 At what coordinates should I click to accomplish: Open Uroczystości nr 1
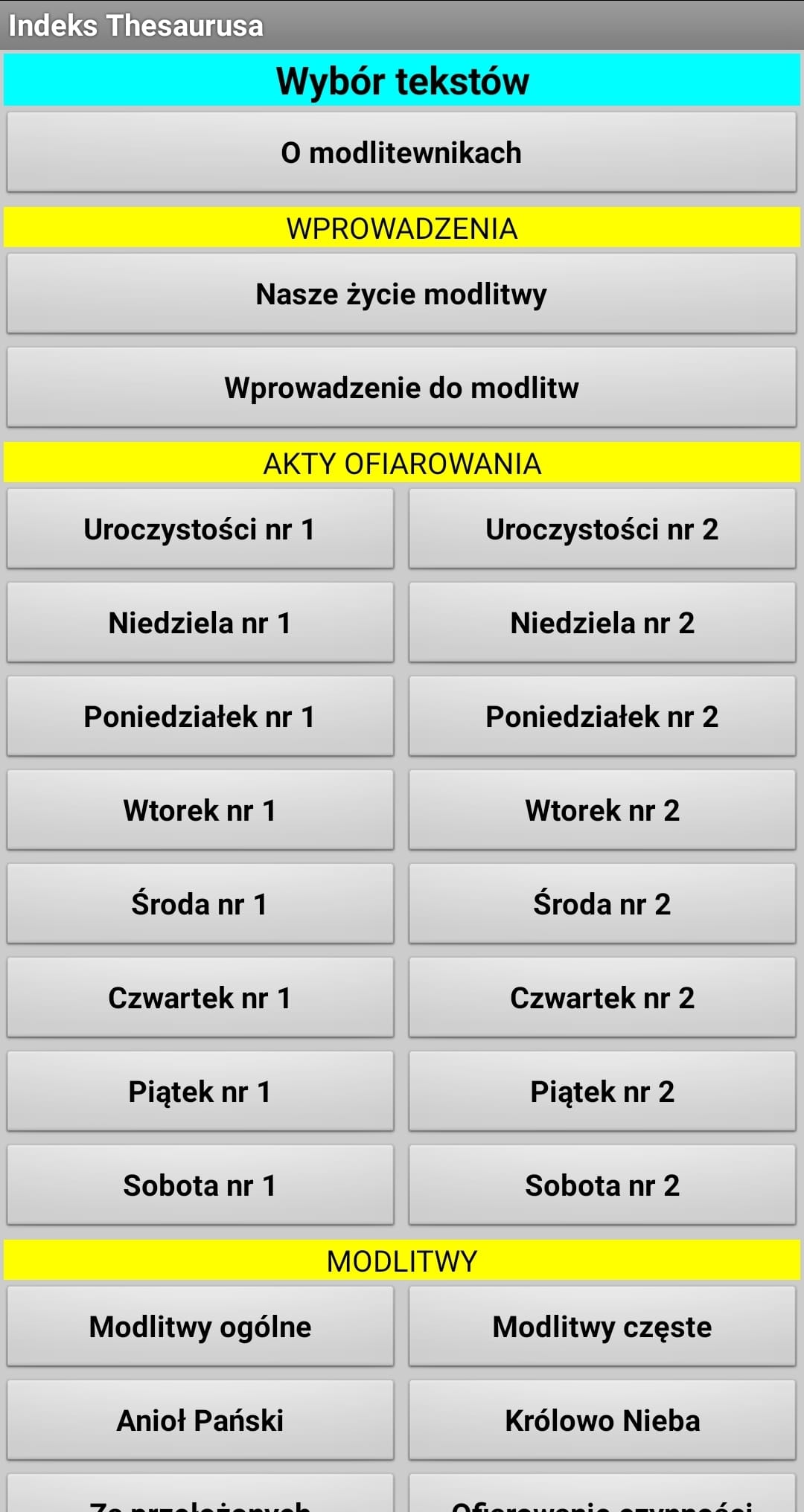pyautogui.click(x=200, y=529)
